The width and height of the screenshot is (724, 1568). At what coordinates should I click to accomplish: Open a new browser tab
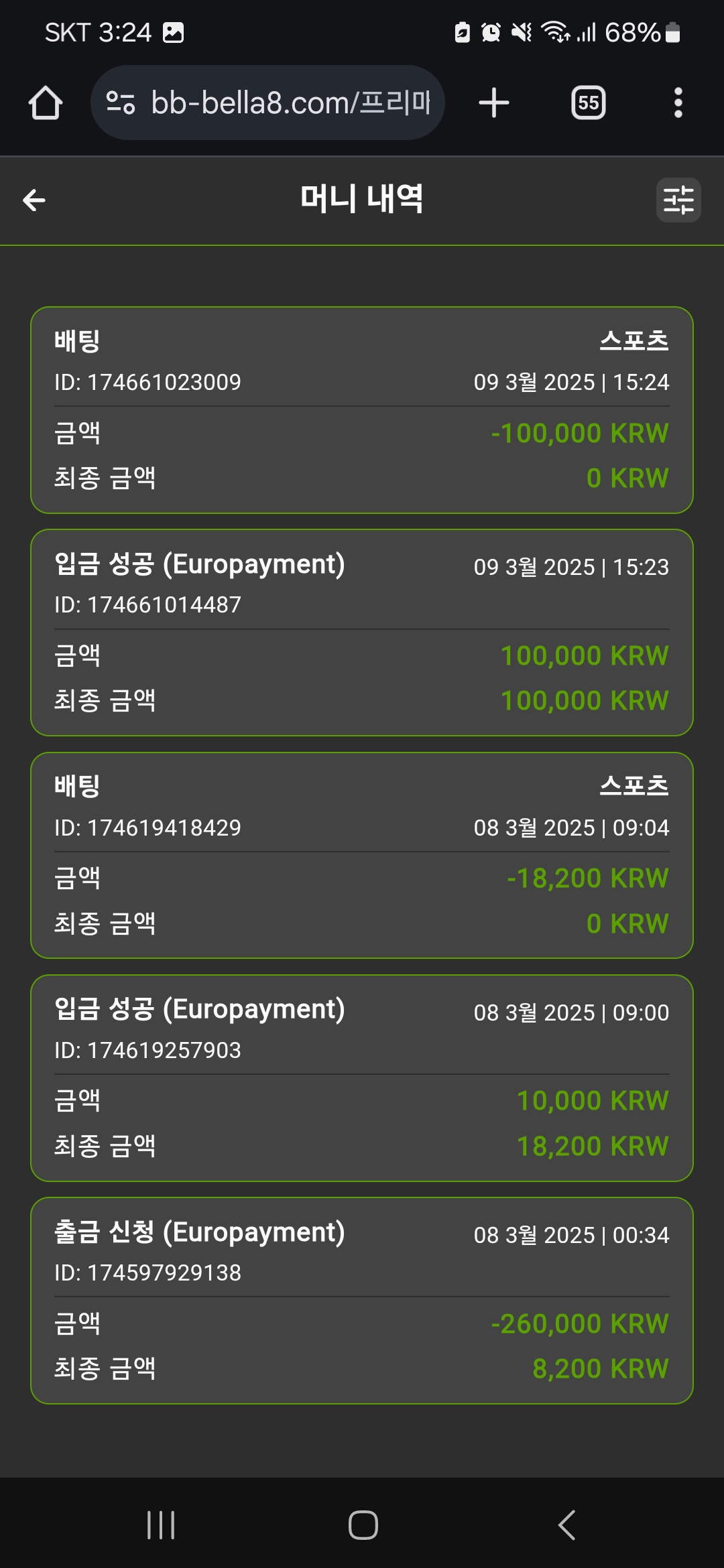(494, 103)
